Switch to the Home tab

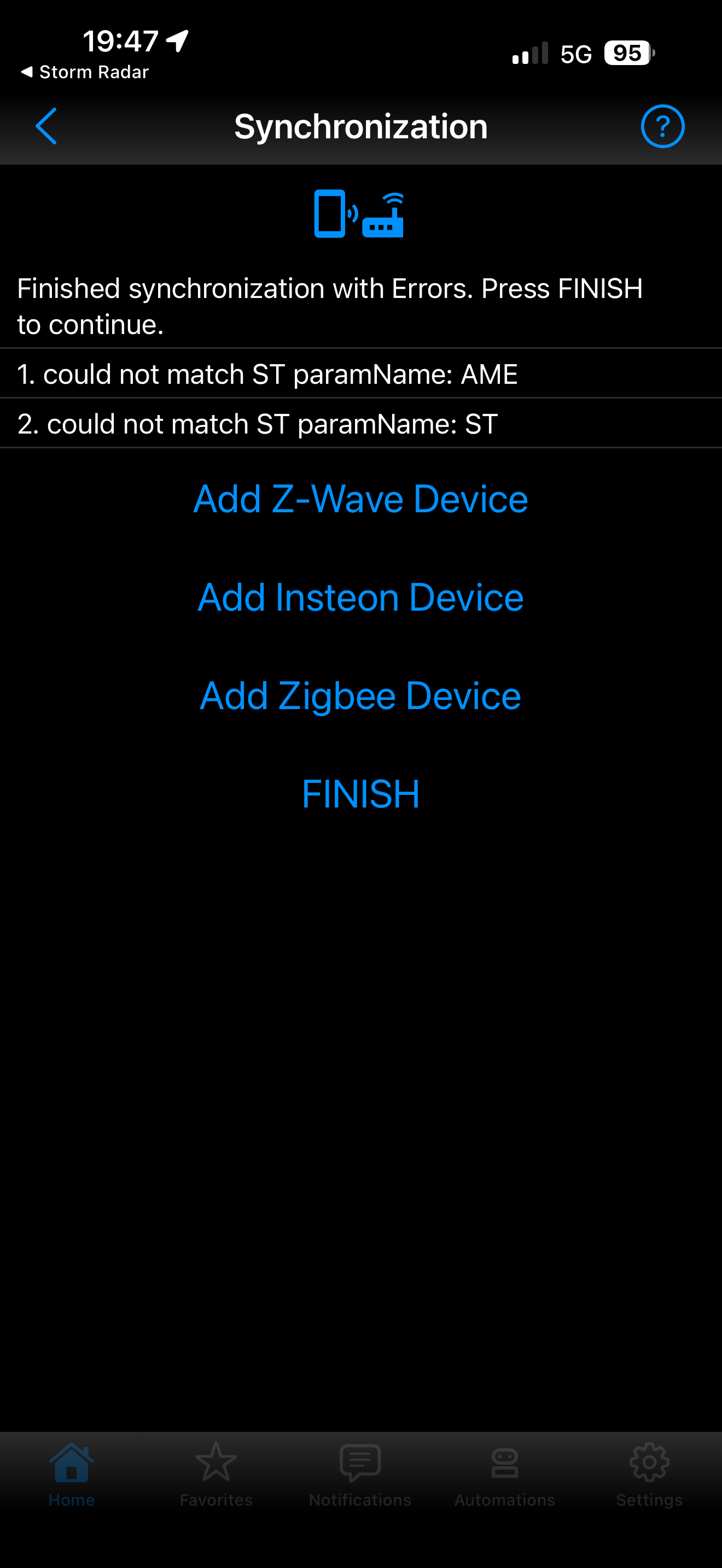click(x=72, y=1473)
